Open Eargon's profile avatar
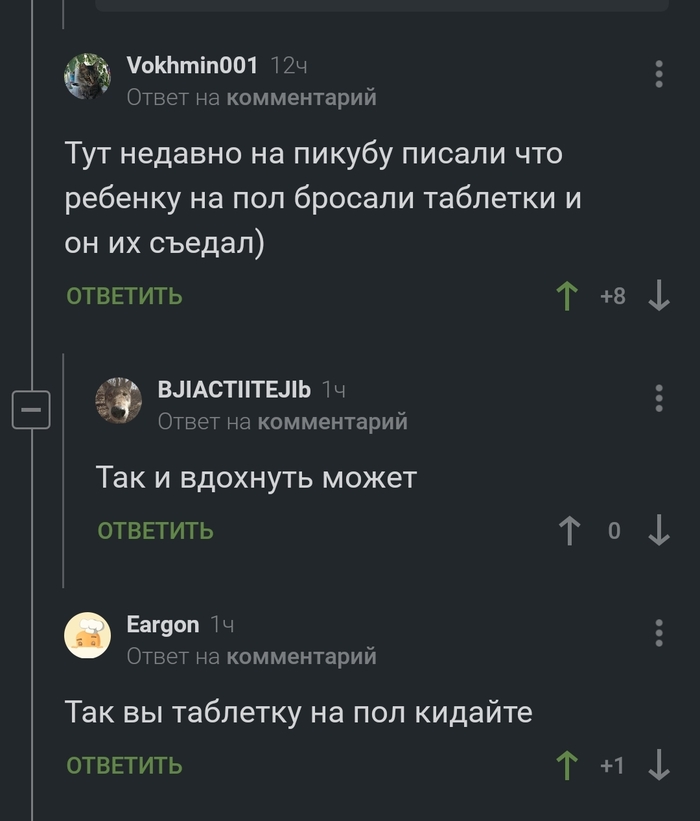Image resolution: width=700 pixels, height=821 pixels. [88, 635]
